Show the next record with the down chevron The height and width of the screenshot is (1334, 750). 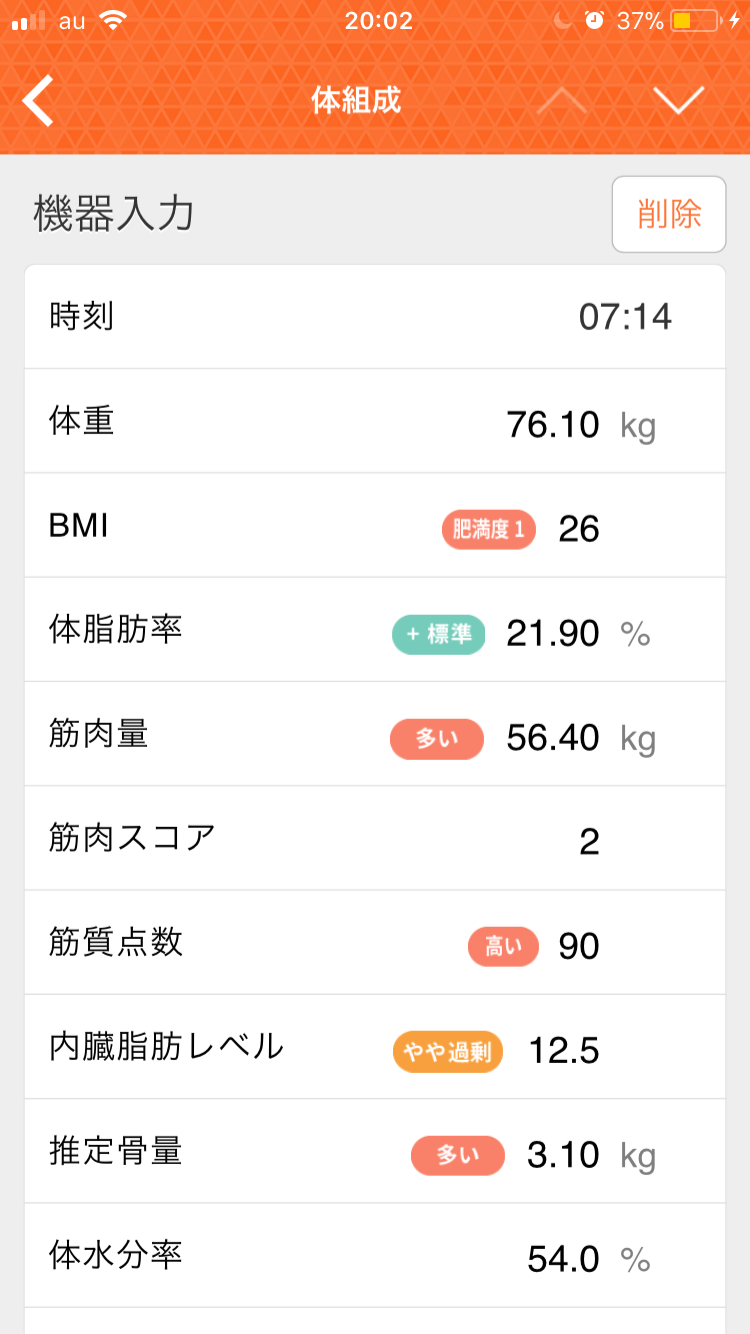[679, 101]
